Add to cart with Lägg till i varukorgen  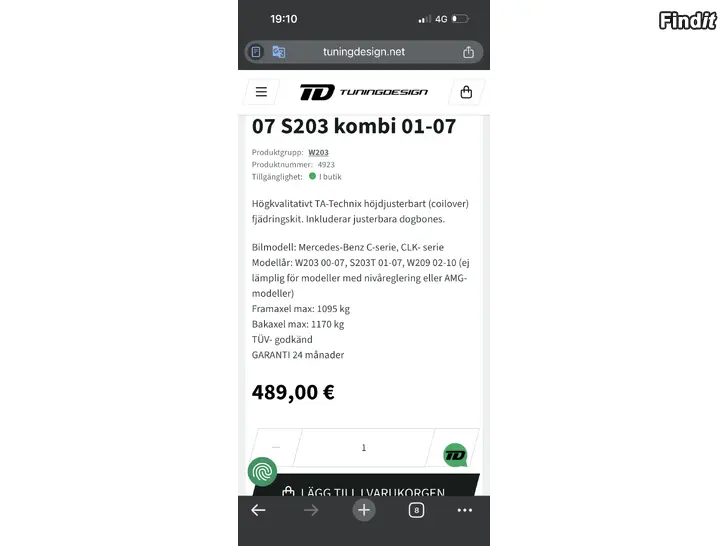pyautogui.click(x=365, y=491)
